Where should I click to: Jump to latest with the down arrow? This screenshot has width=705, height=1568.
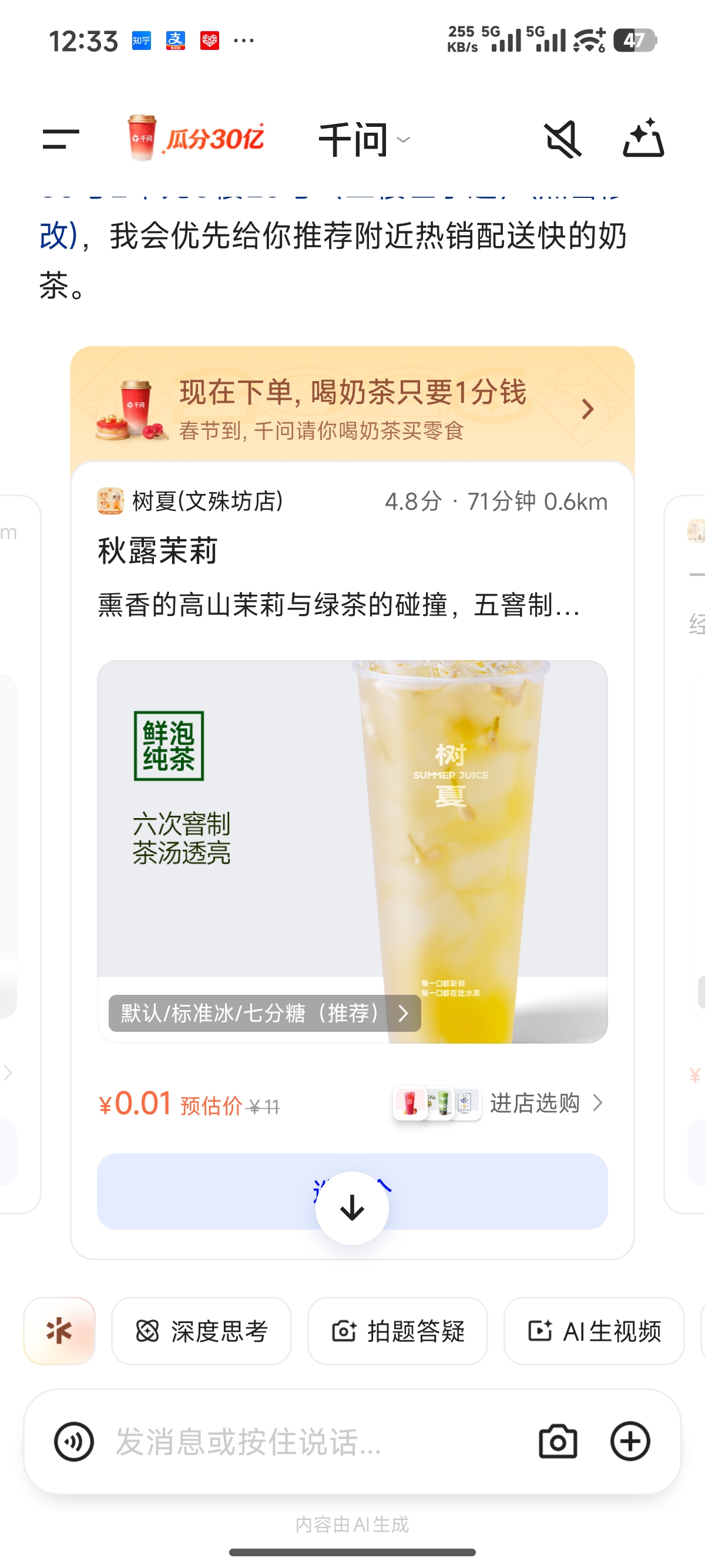[x=352, y=1208]
